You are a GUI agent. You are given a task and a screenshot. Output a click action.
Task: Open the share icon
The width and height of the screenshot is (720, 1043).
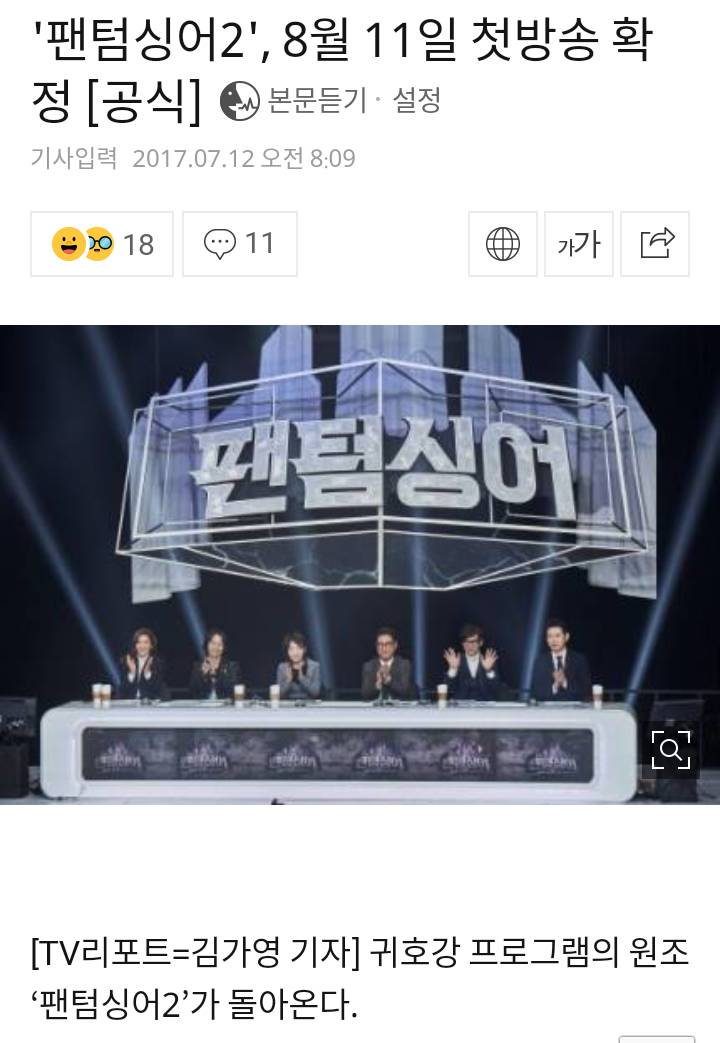point(656,243)
